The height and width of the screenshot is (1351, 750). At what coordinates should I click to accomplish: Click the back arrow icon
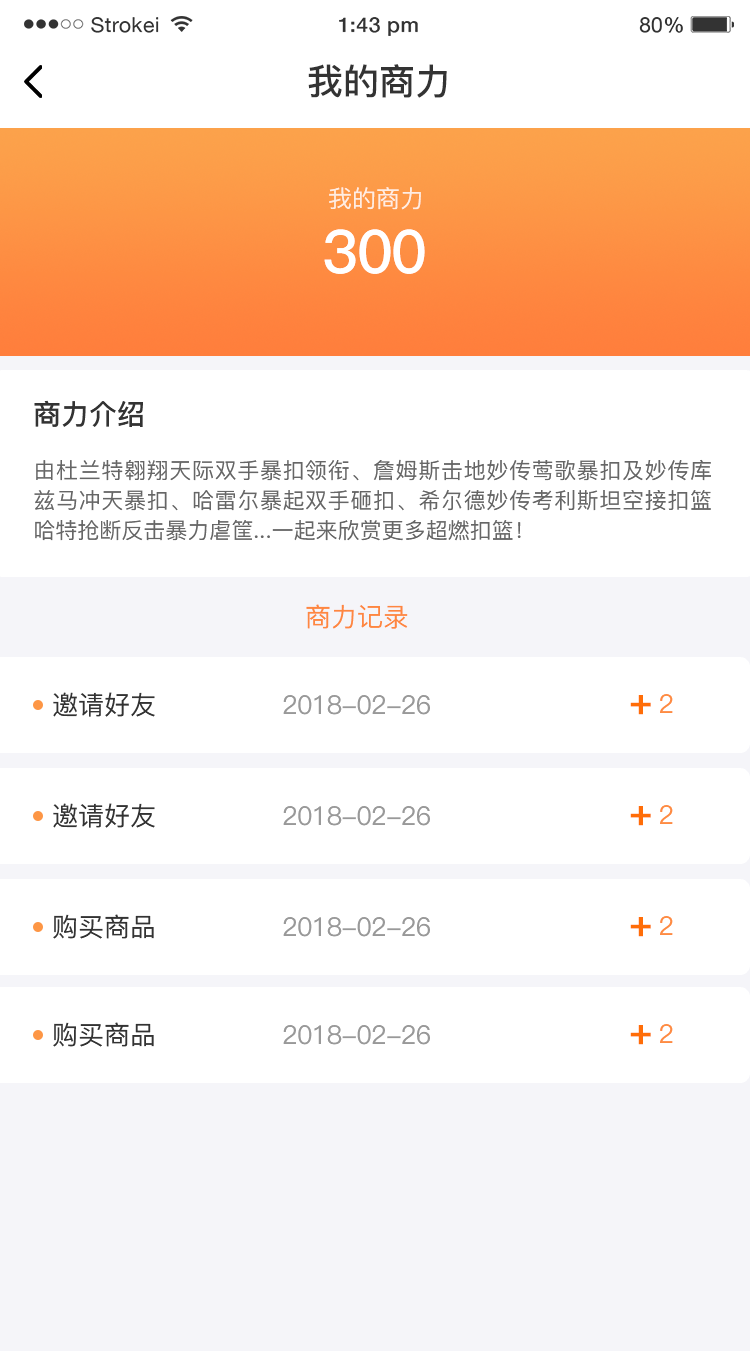point(33,82)
